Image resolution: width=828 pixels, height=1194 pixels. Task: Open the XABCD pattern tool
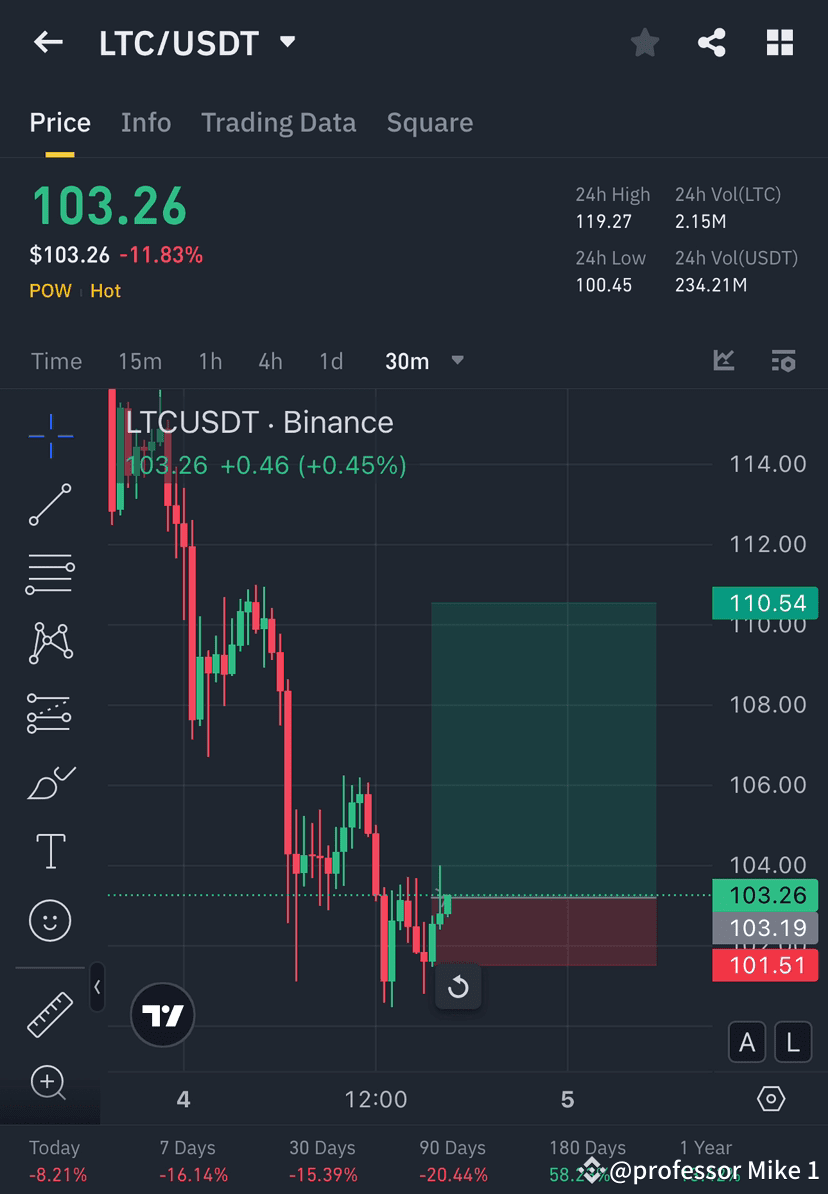click(x=50, y=643)
